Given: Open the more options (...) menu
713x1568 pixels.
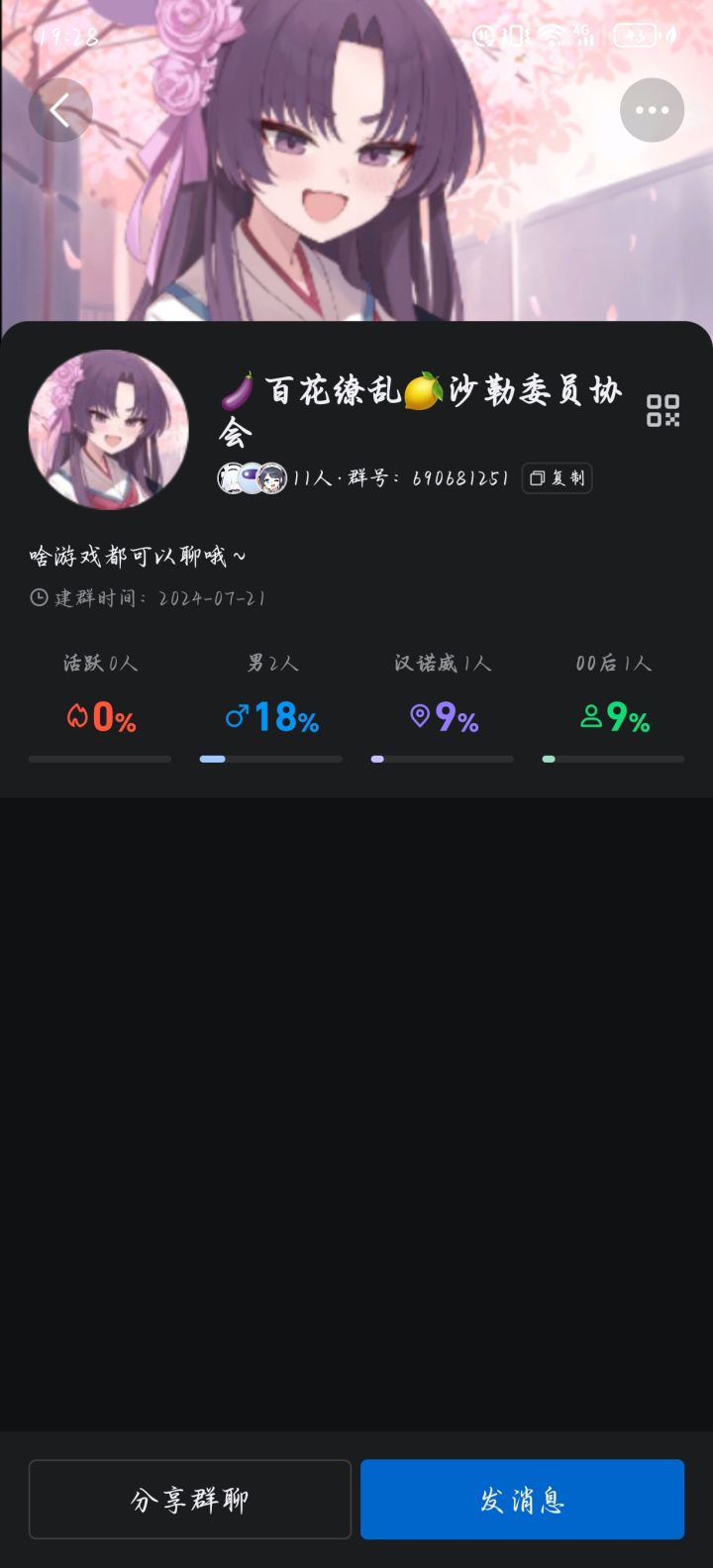Looking at the screenshot, I should [652, 110].
